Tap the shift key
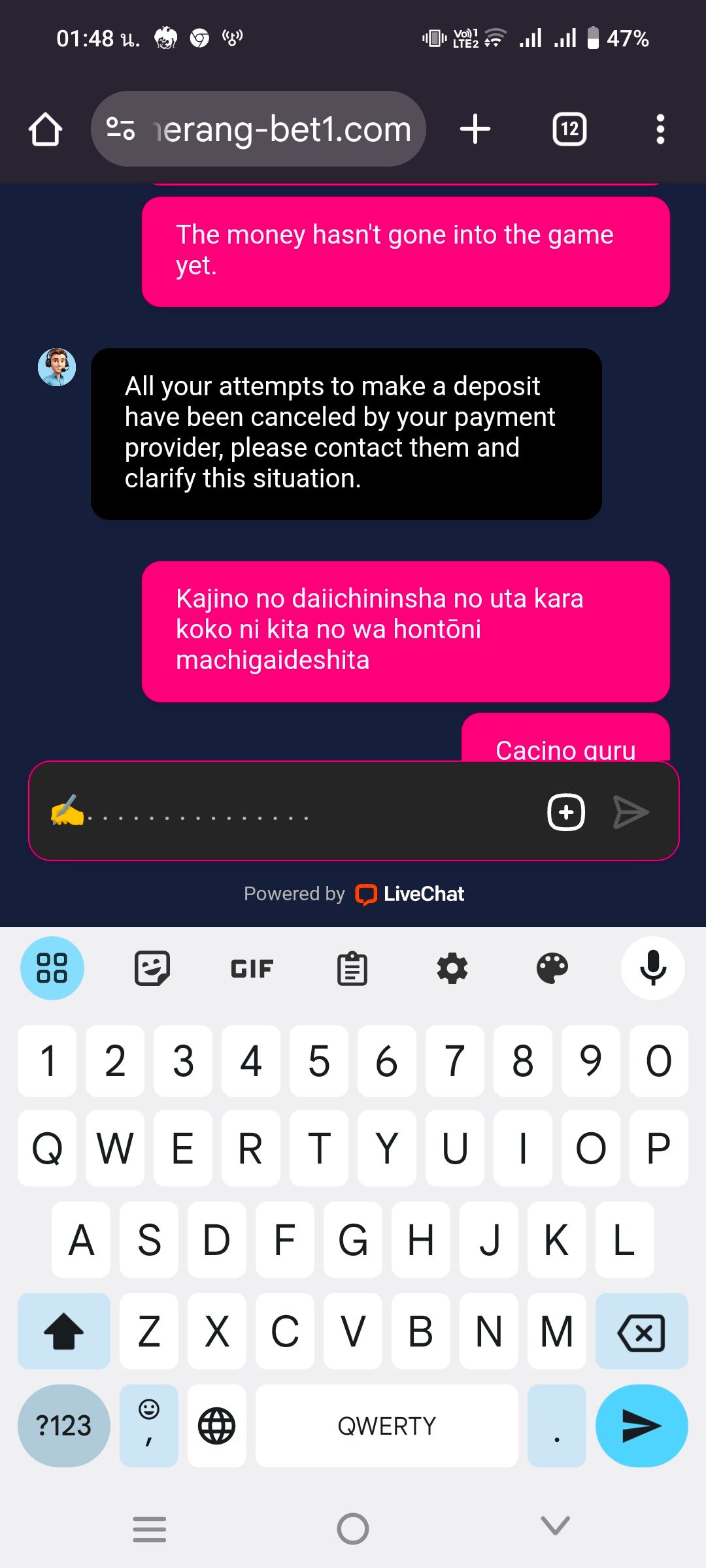This screenshot has width=706, height=1568. [x=63, y=1331]
